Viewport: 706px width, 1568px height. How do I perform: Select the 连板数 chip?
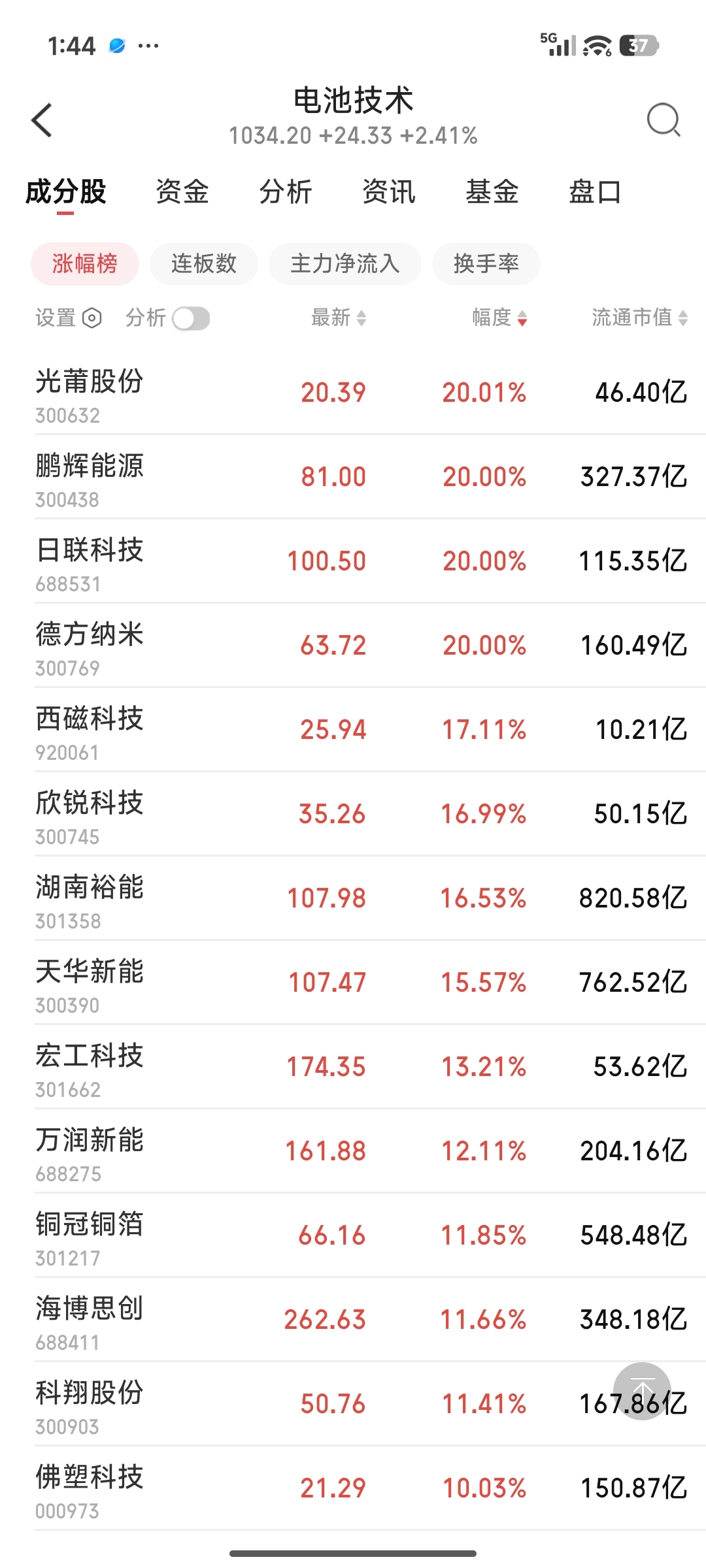point(204,264)
